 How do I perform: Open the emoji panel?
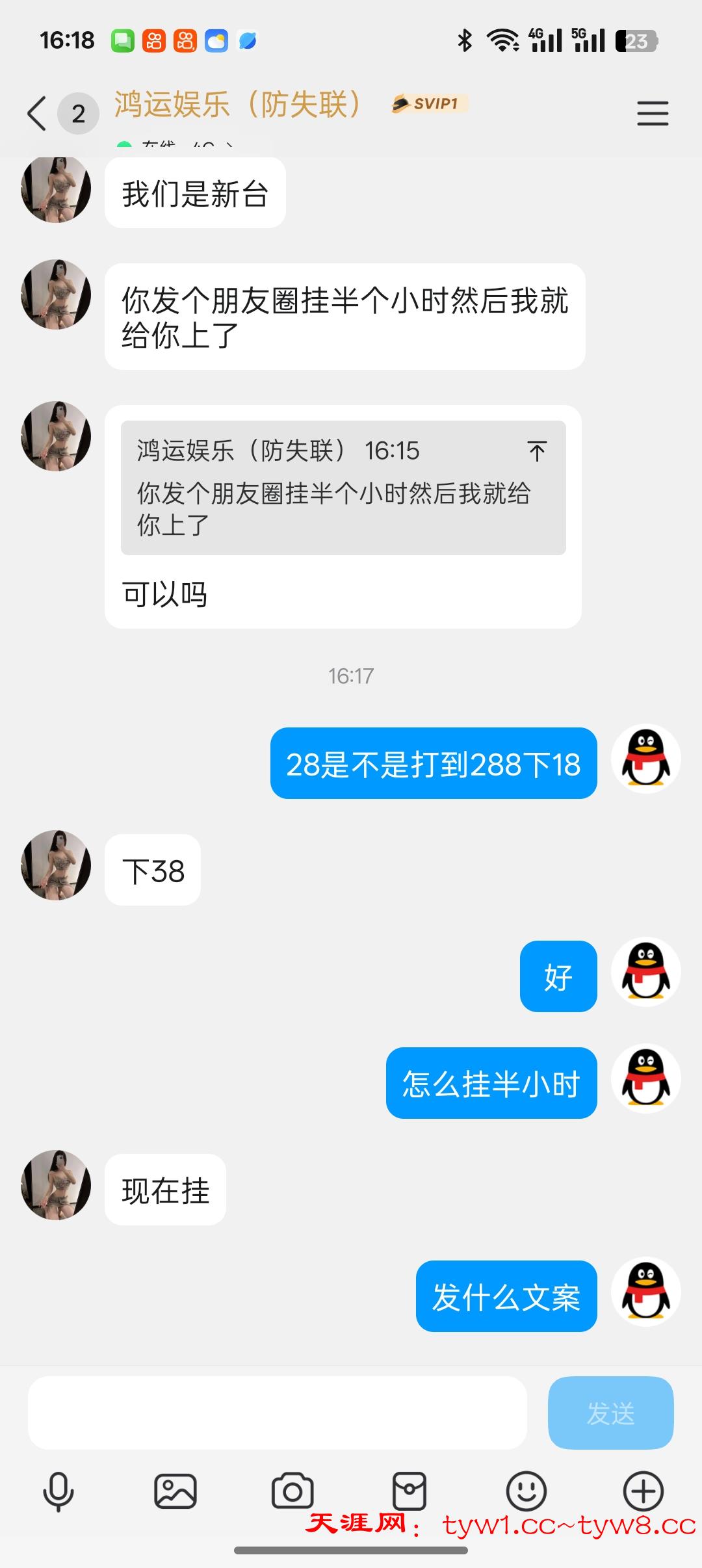click(x=526, y=1491)
